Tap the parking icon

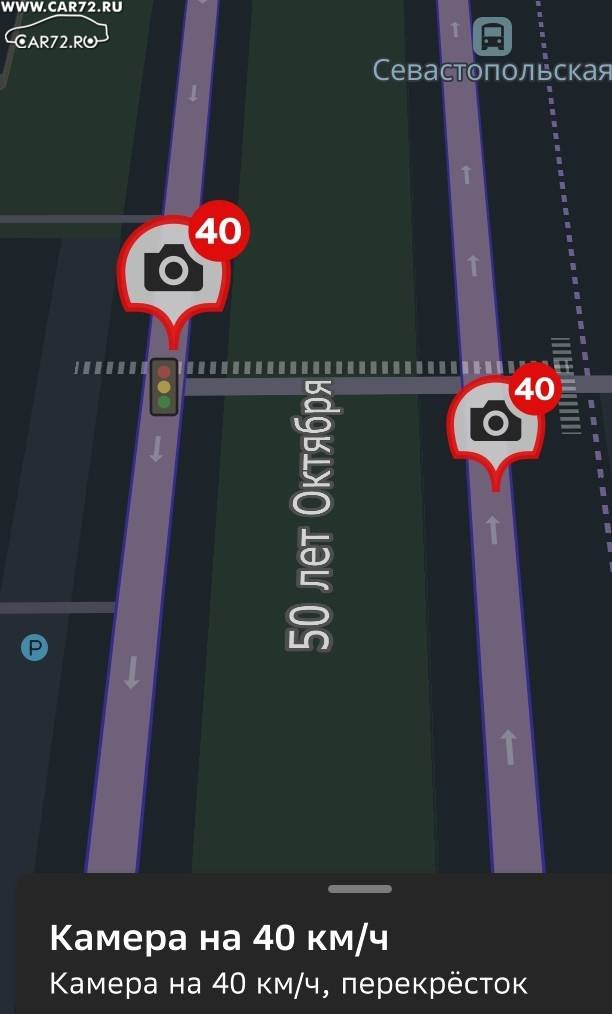point(35,649)
